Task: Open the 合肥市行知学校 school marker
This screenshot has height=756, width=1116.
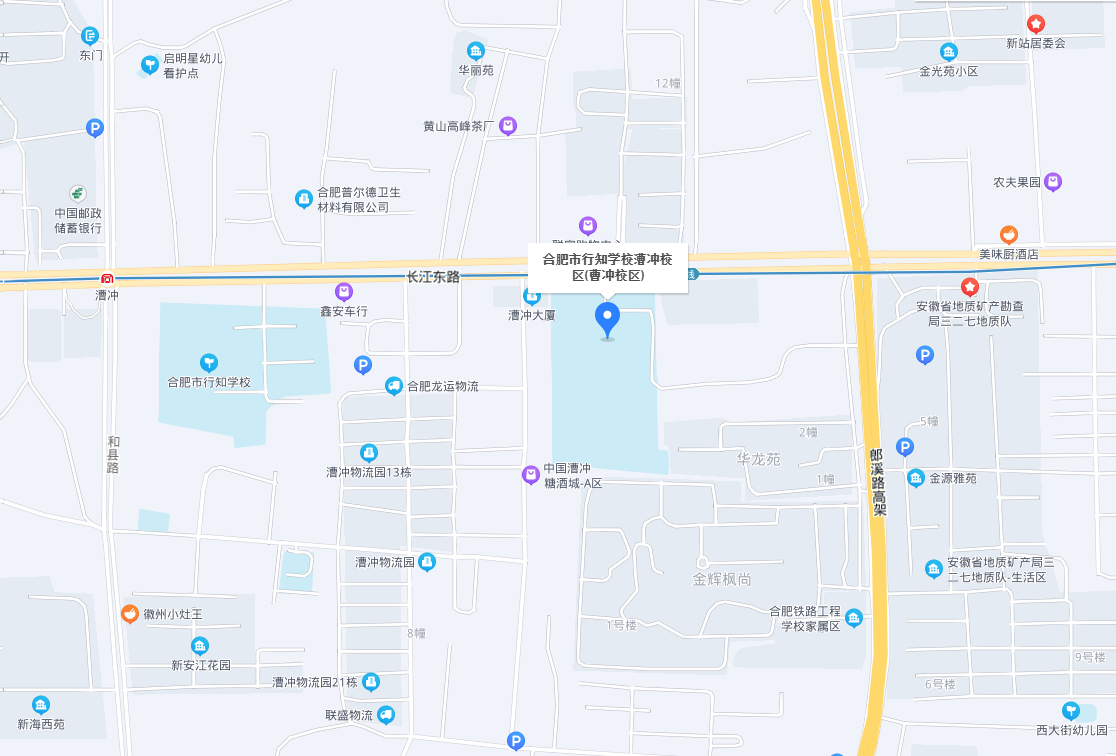Action: coord(209,362)
